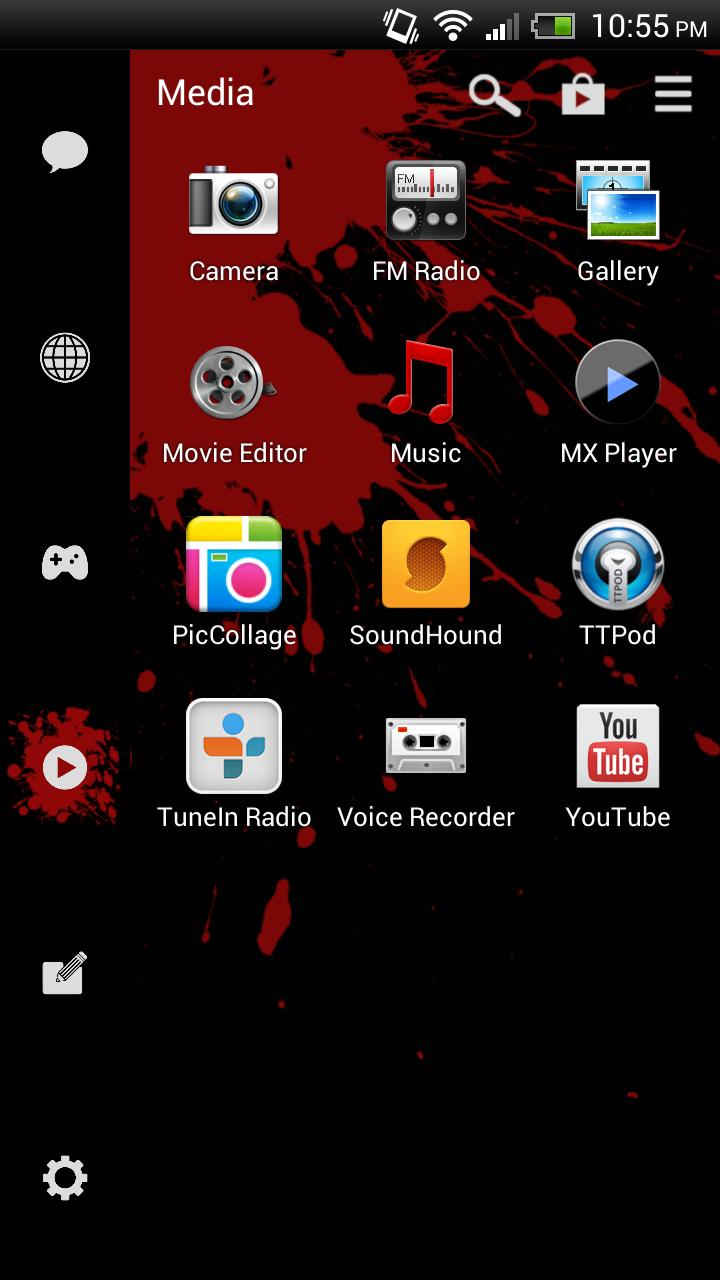Select the active Media playback category

(x=64, y=768)
